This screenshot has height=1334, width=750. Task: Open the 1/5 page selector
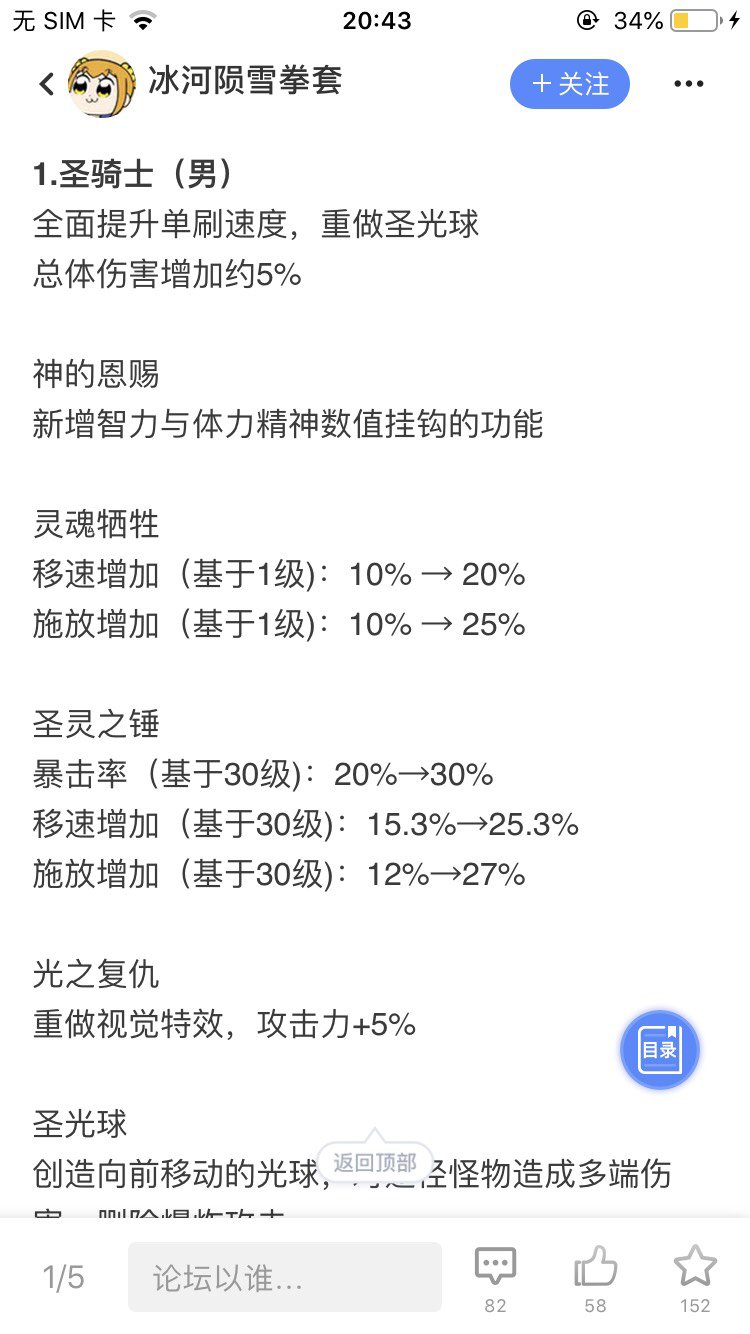[64, 1277]
